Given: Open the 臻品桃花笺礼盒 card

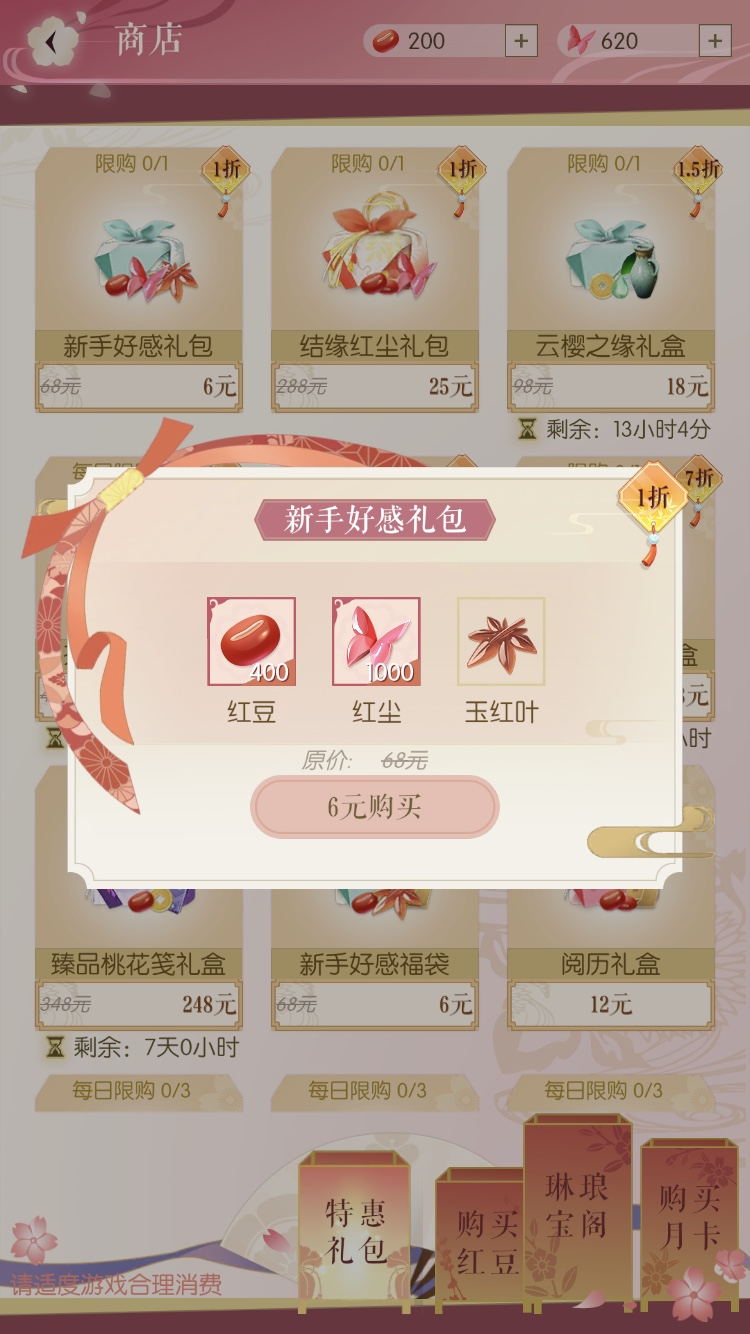Looking at the screenshot, I should coord(138,965).
